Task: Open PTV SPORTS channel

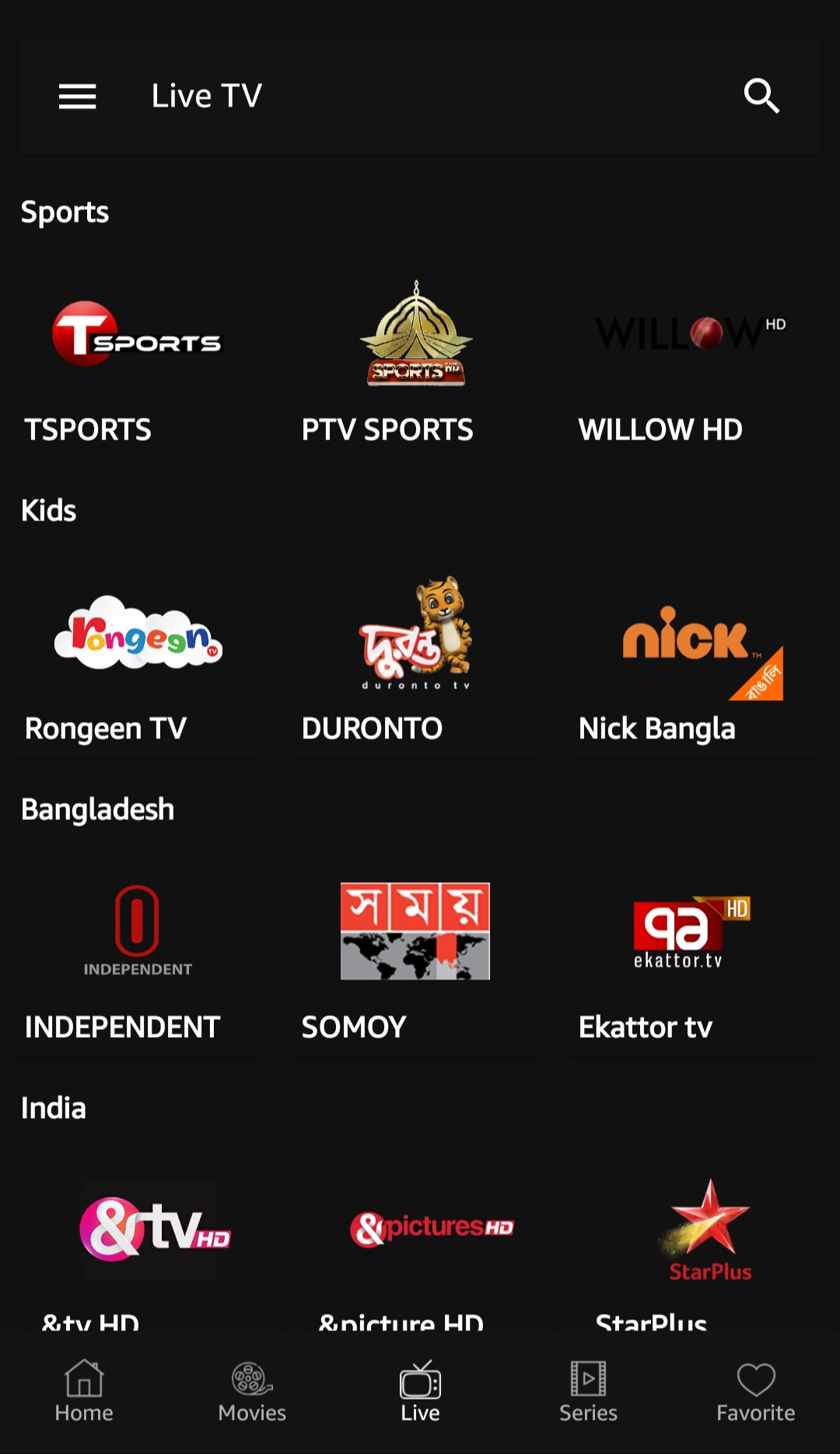Action: [415, 363]
